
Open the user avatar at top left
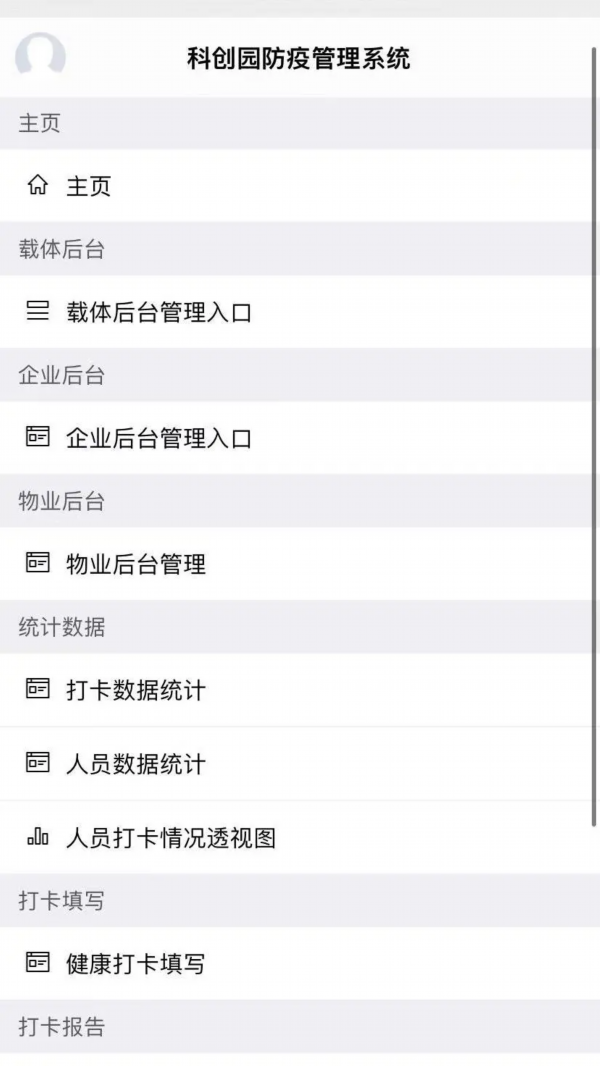coord(40,56)
